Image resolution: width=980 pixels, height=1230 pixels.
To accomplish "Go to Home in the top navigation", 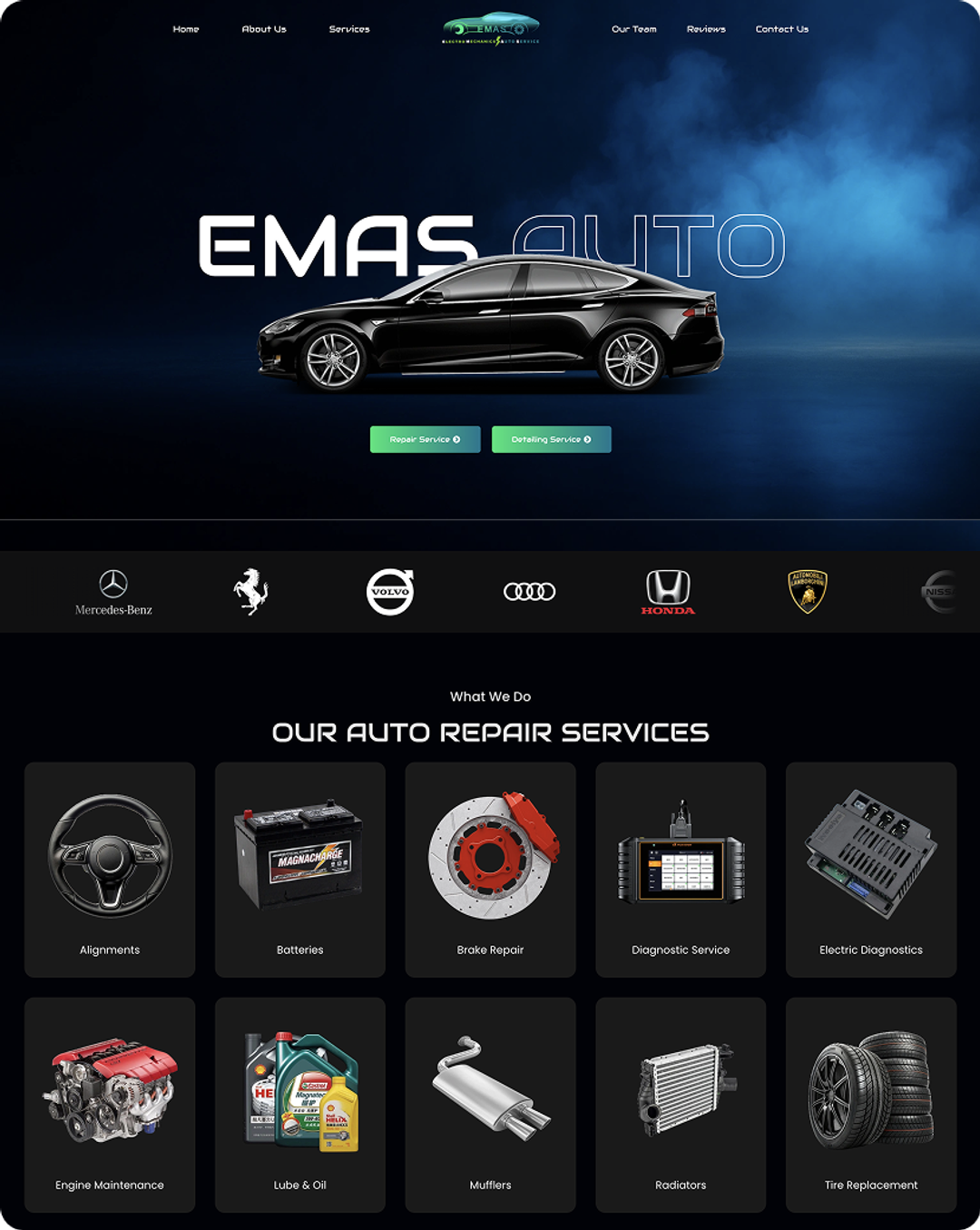I will point(186,29).
